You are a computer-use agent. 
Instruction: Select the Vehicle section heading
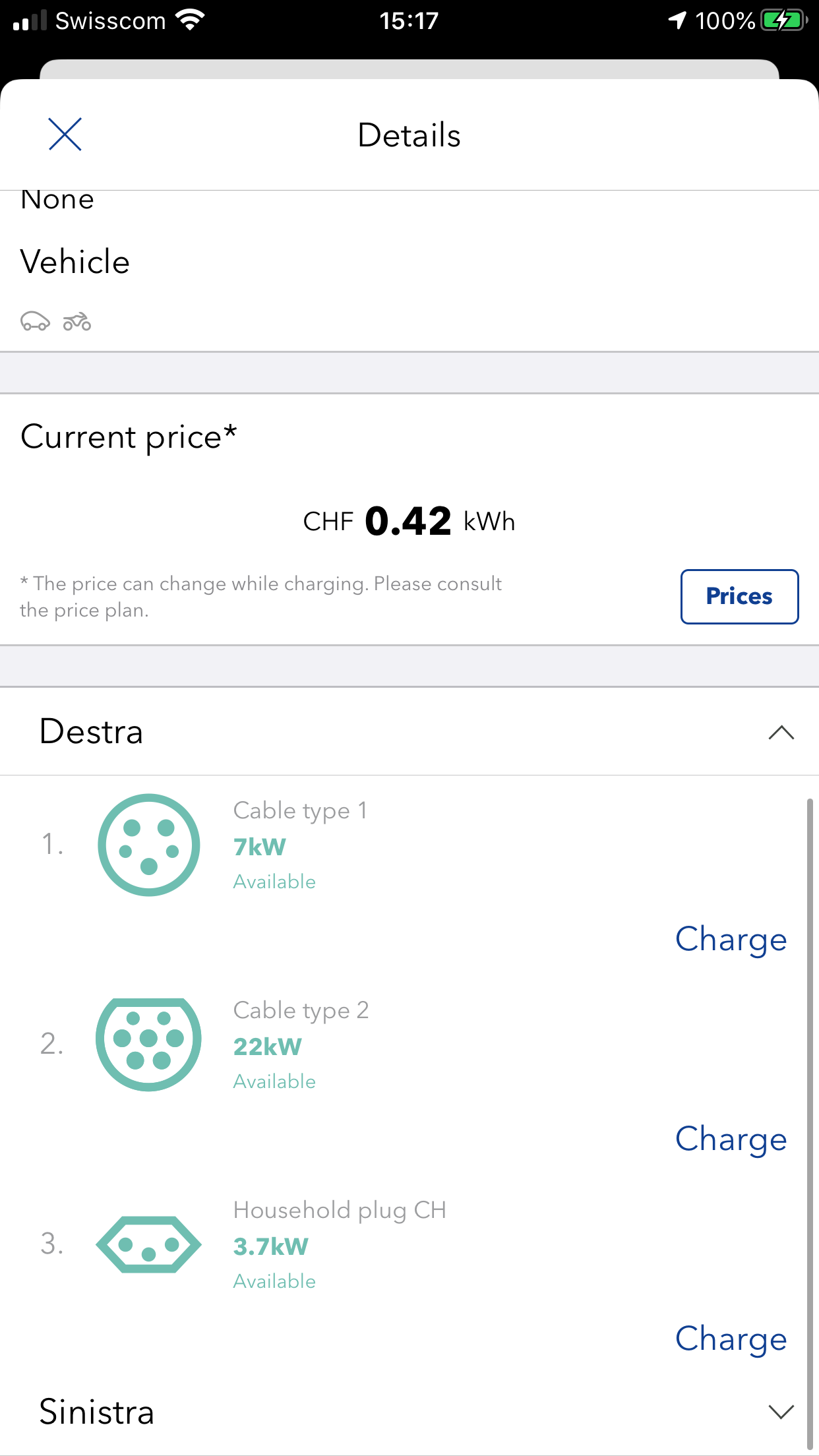point(75,262)
